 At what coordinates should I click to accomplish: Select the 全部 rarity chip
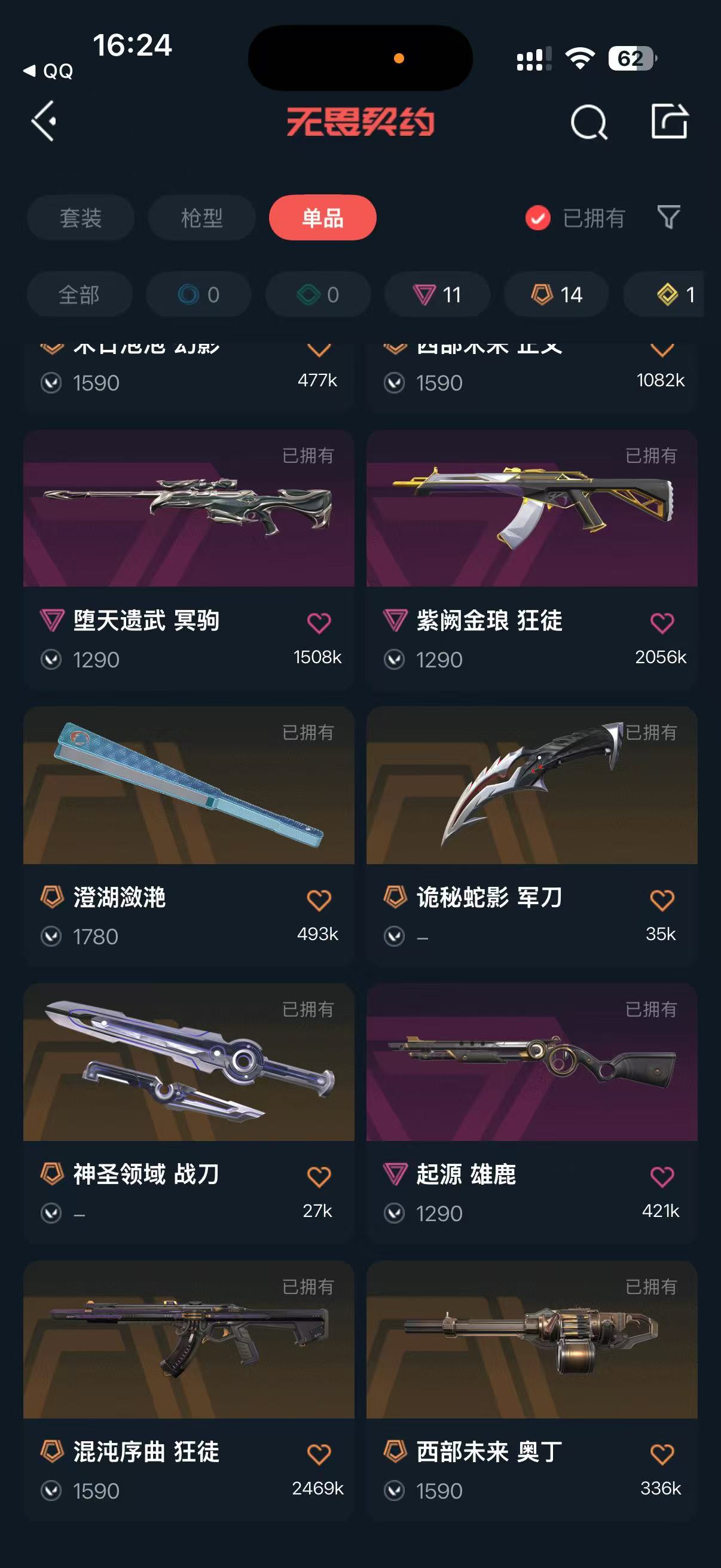point(79,295)
